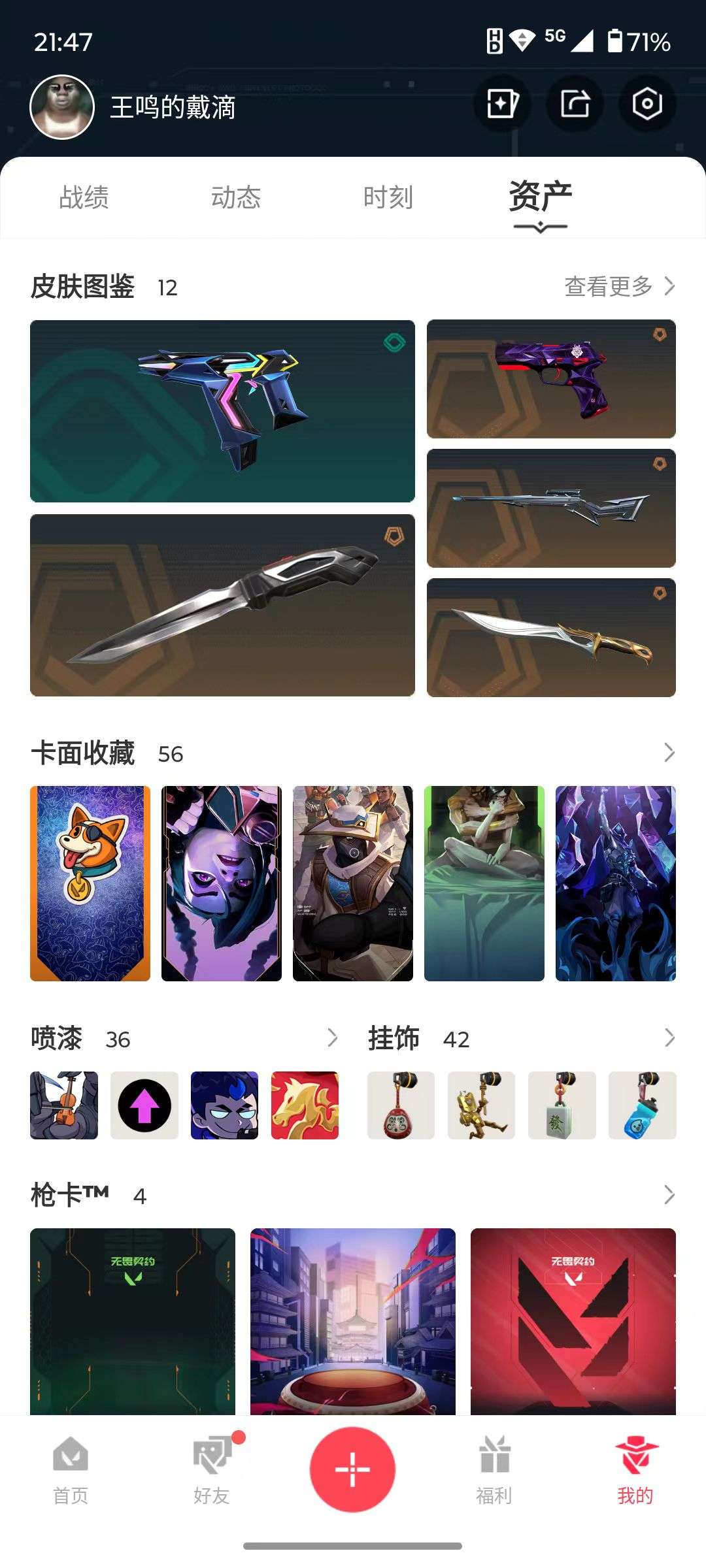Tap the badge icon beside the share icon
This screenshot has width=706, height=1568.
point(503,104)
